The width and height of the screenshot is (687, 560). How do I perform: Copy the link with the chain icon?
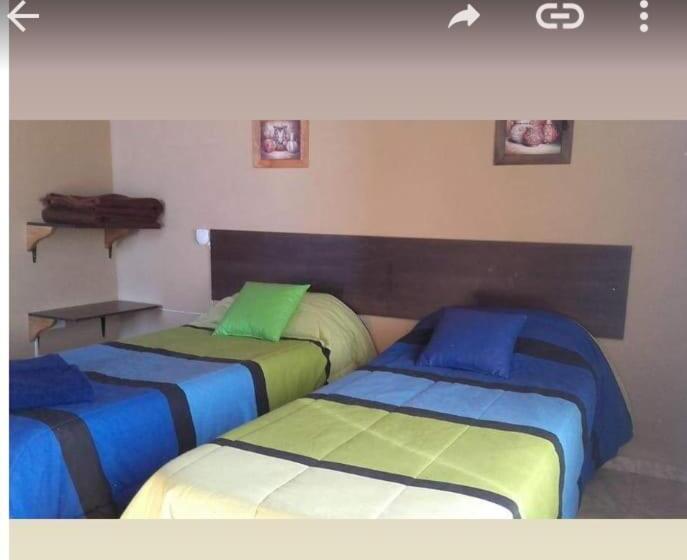pos(559,16)
